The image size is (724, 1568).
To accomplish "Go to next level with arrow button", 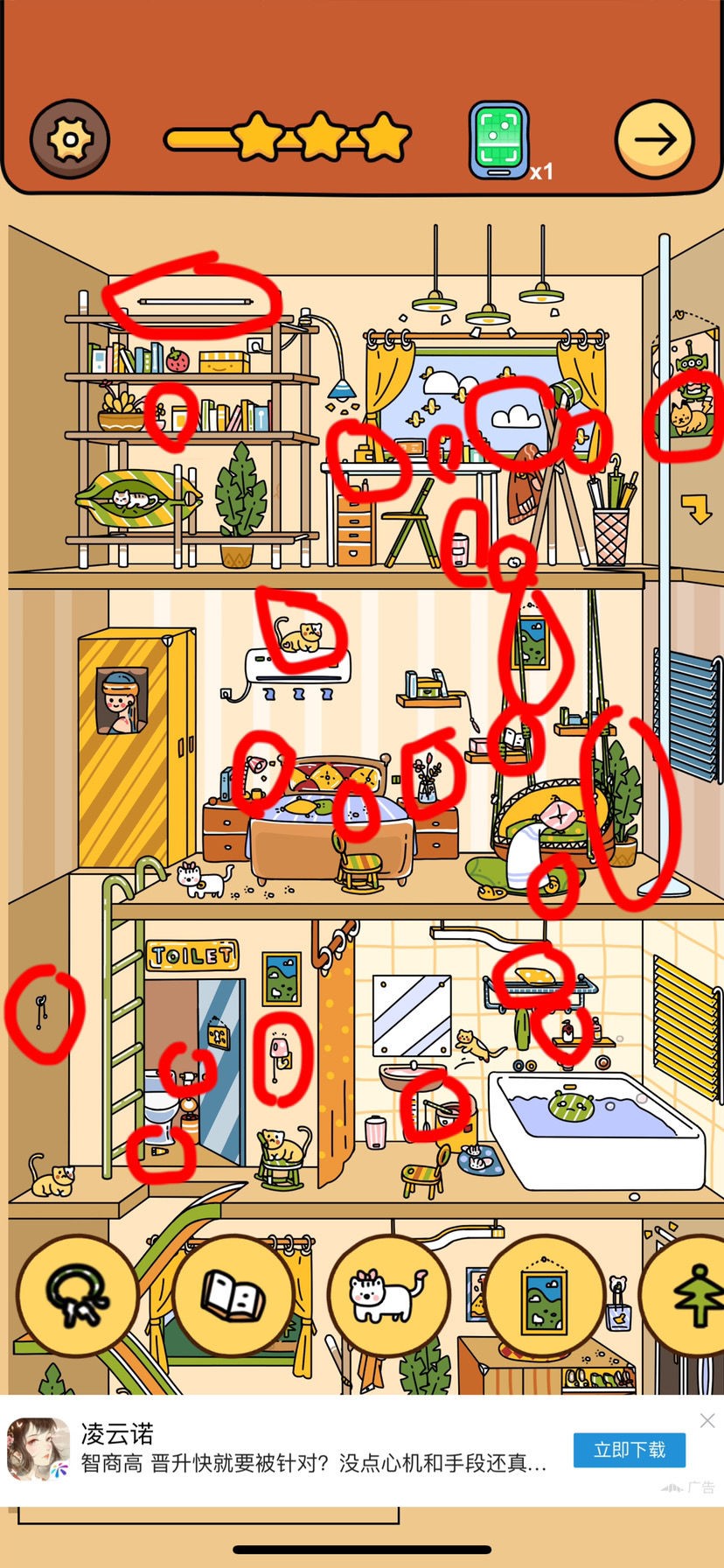I will pyautogui.click(x=654, y=139).
